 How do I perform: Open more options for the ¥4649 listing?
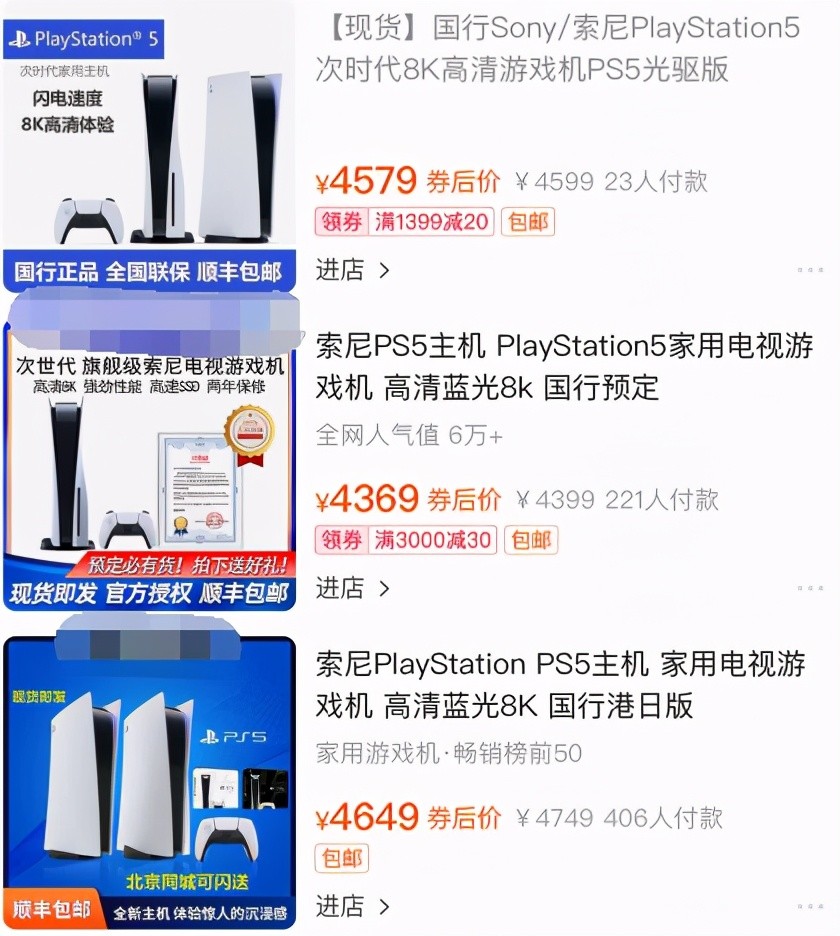point(810,906)
